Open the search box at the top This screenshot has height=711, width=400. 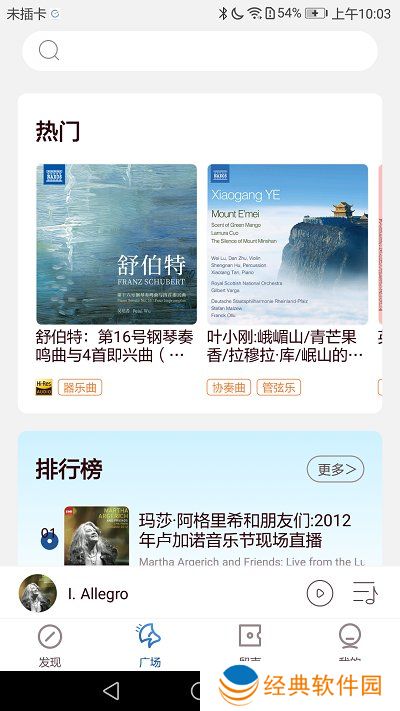(x=200, y=51)
